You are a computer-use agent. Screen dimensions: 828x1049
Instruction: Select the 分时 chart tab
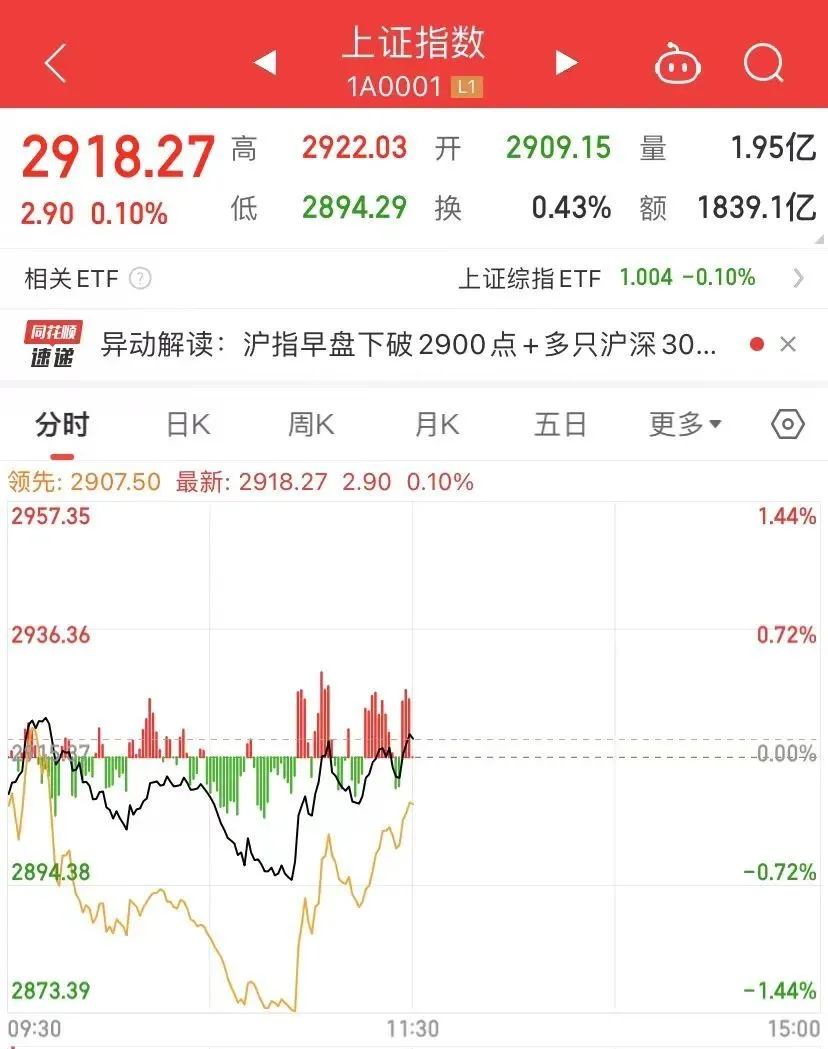tap(62, 425)
